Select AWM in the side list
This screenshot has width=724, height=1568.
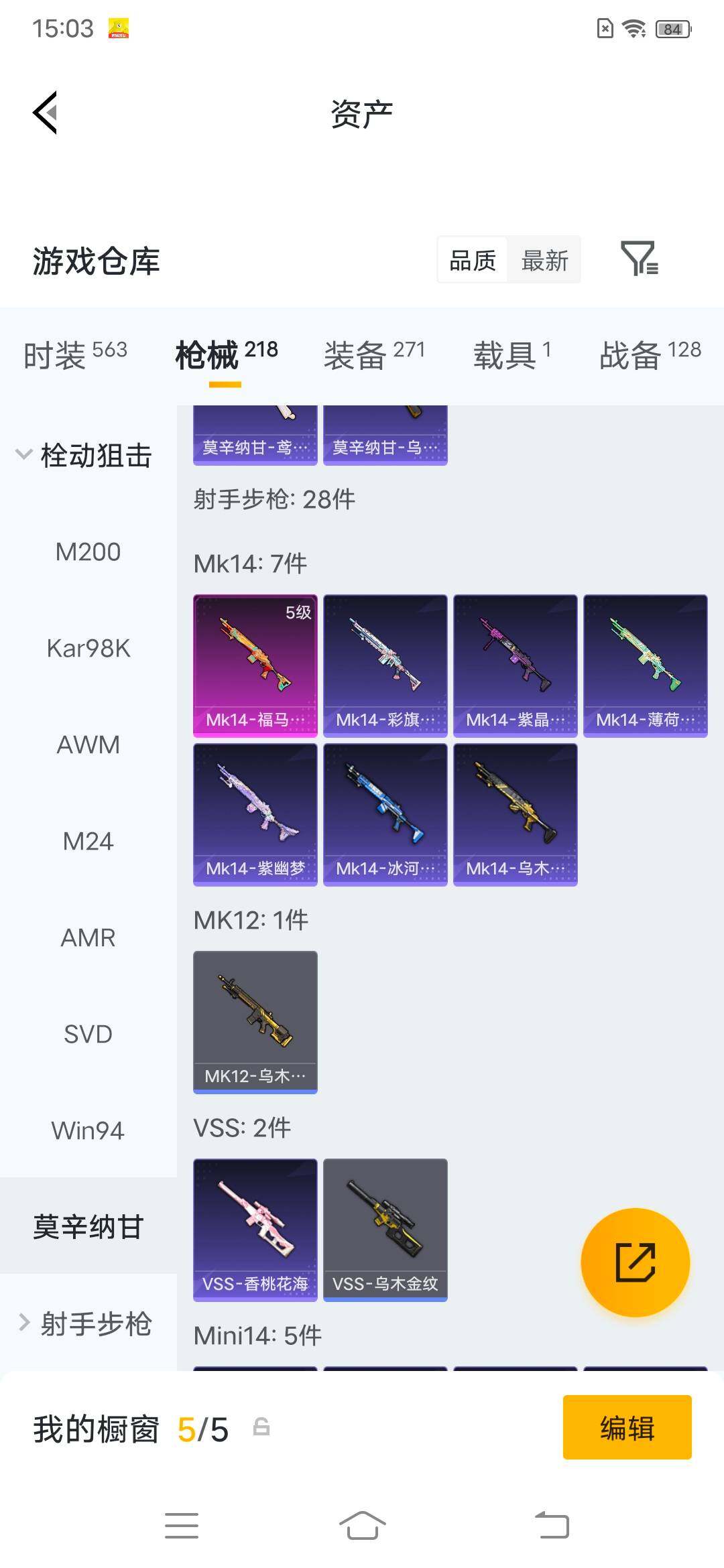[x=88, y=745]
